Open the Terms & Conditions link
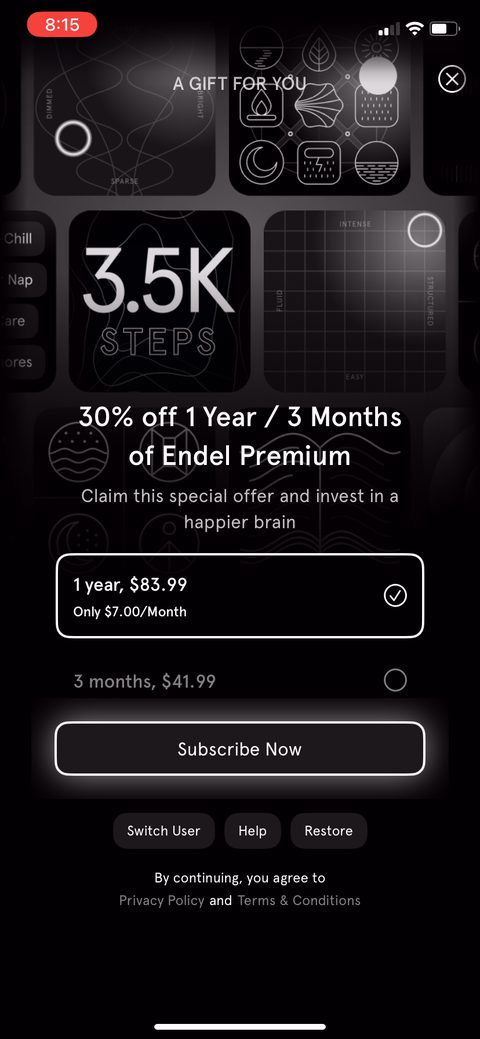Image resolution: width=480 pixels, height=1039 pixels. 299,900
